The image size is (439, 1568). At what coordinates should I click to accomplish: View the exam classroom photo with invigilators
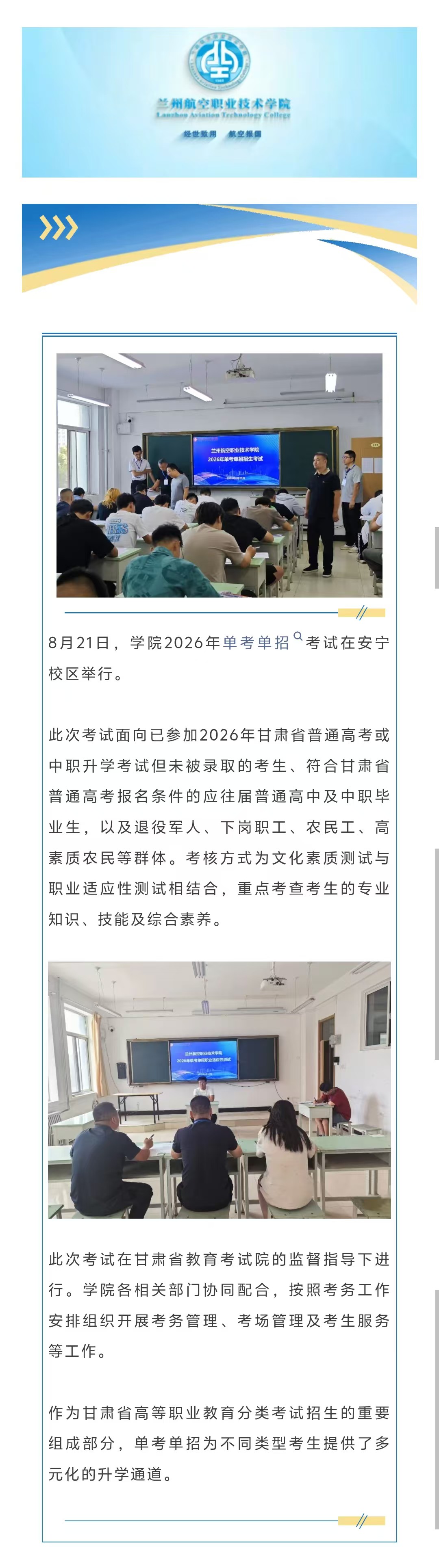tap(219, 475)
